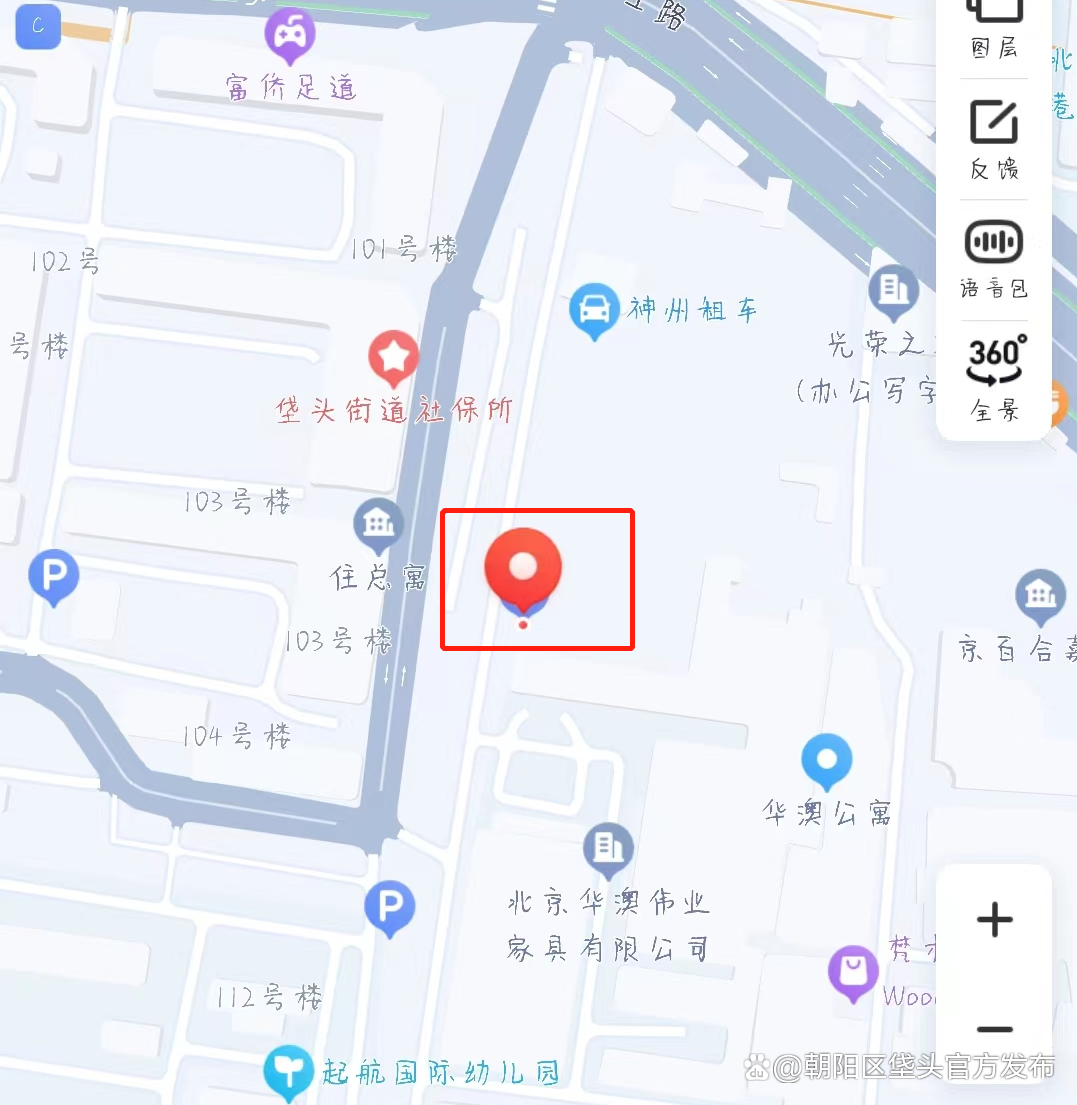Open the 垡头街道社保所 marker
The height and width of the screenshot is (1105, 1077).
coord(393,356)
